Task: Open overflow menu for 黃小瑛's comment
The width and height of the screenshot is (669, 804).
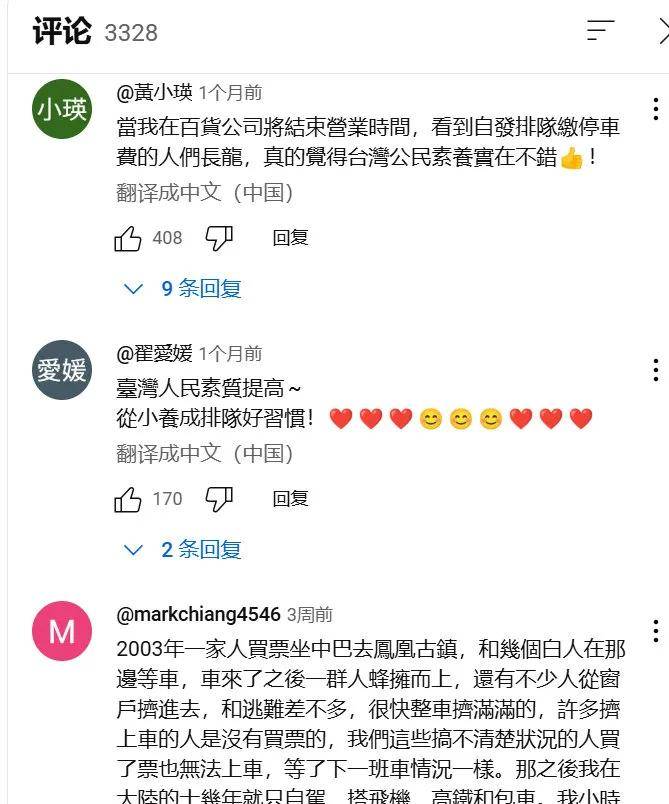Action: tap(655, 109)
